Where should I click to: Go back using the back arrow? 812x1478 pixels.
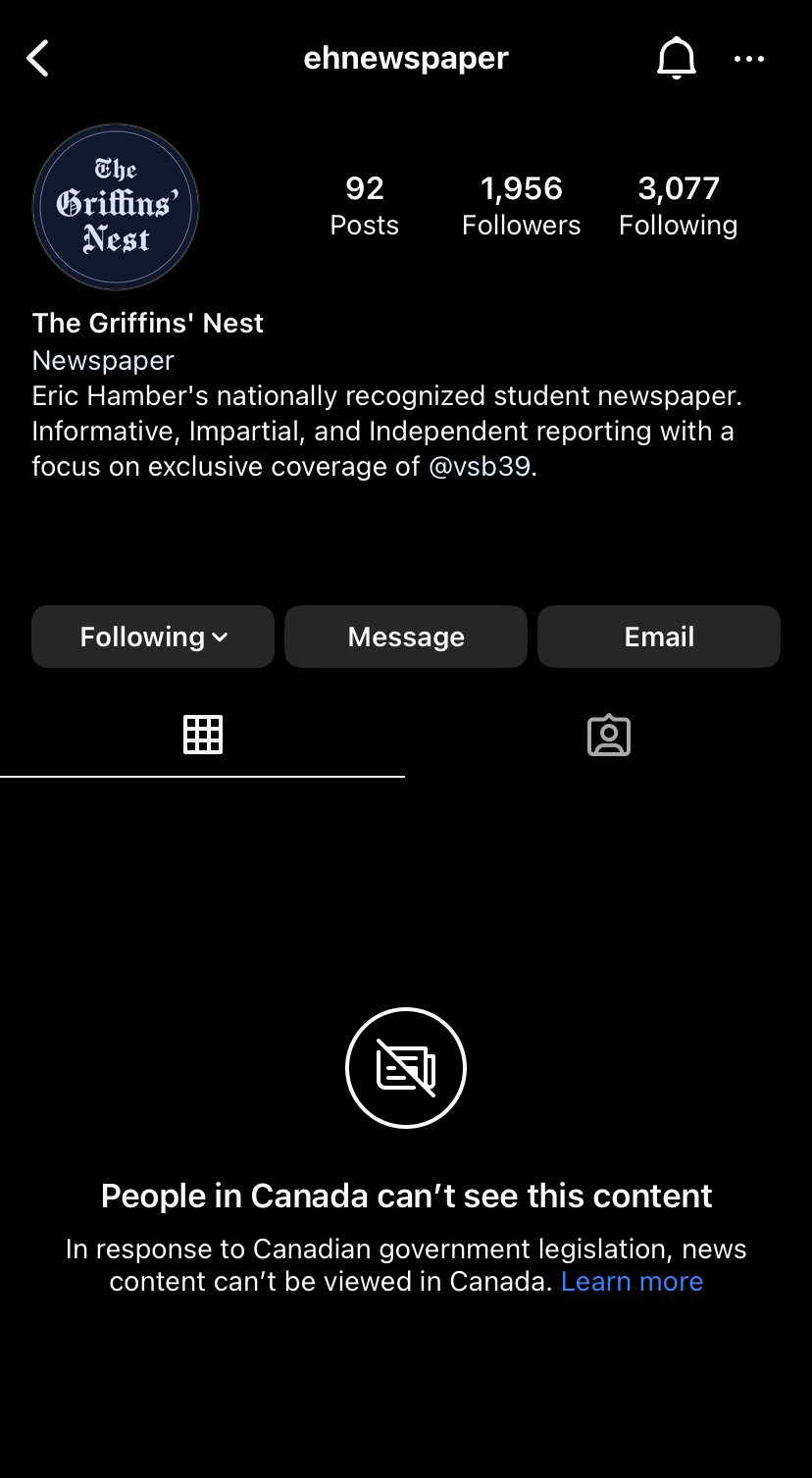coord(37,59)
